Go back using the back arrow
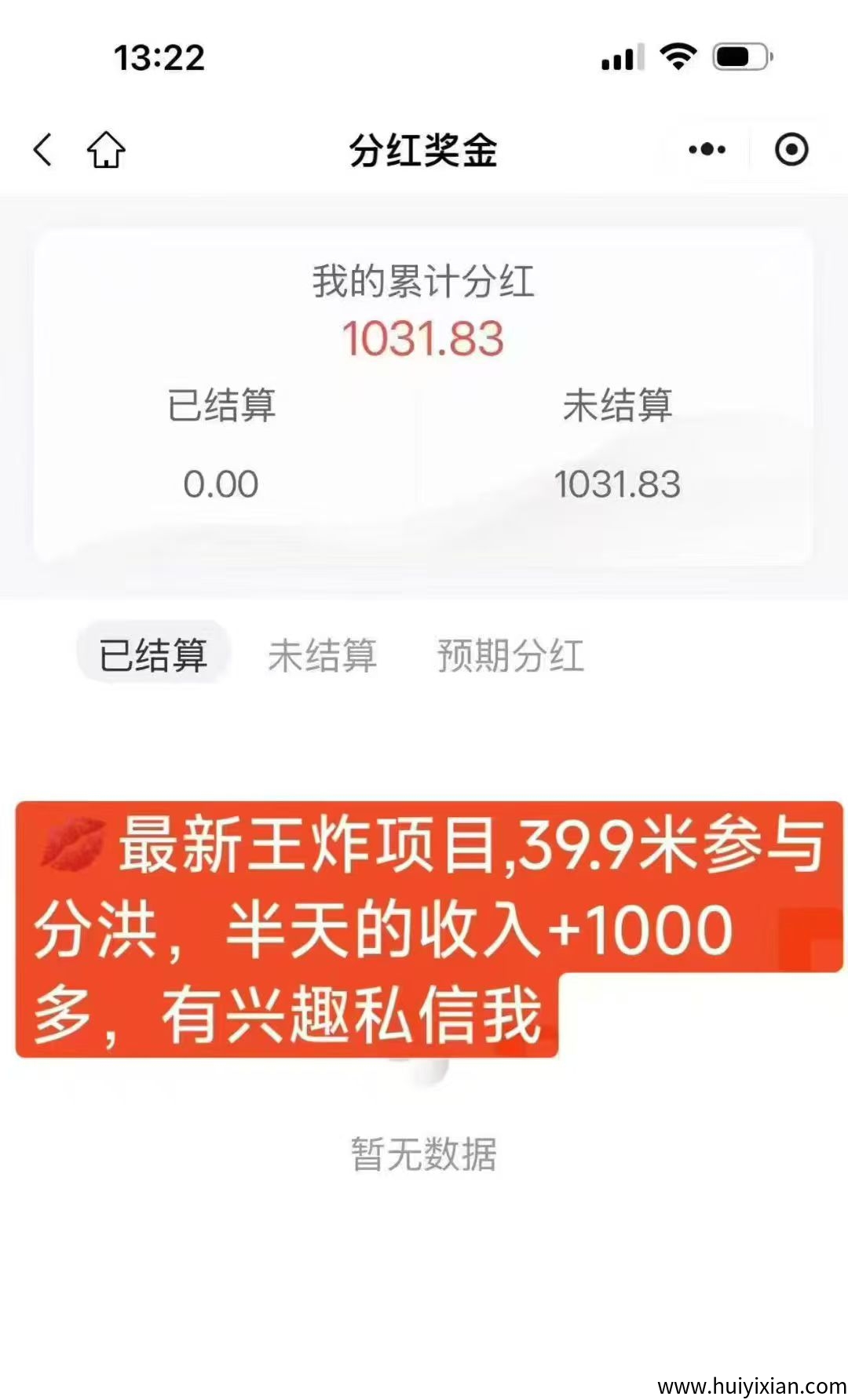 [44, 149]
